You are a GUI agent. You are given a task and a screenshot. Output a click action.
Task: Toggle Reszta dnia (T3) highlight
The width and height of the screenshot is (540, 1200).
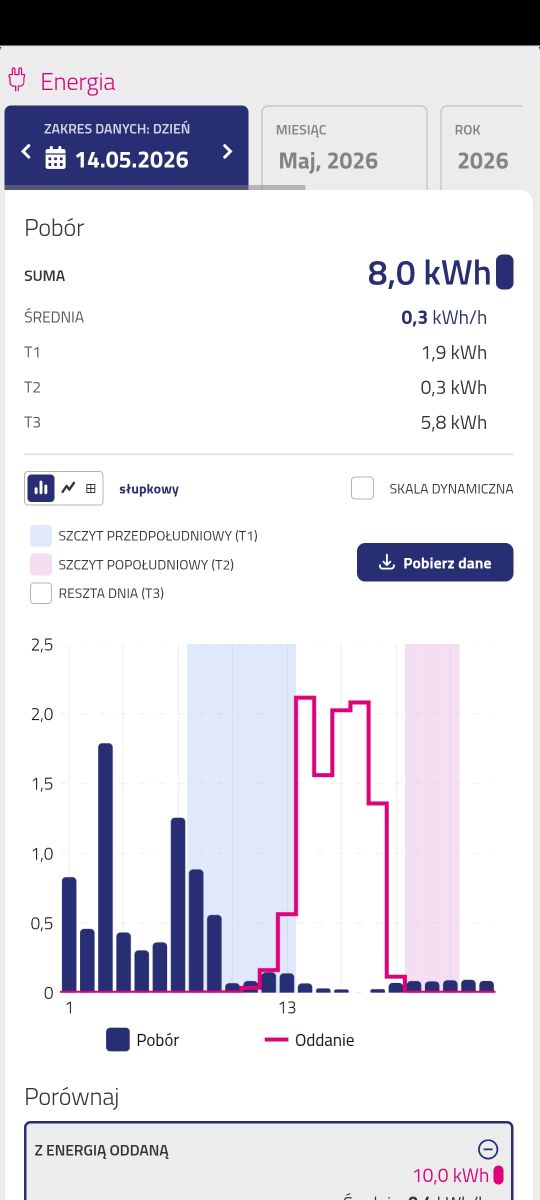41,593
